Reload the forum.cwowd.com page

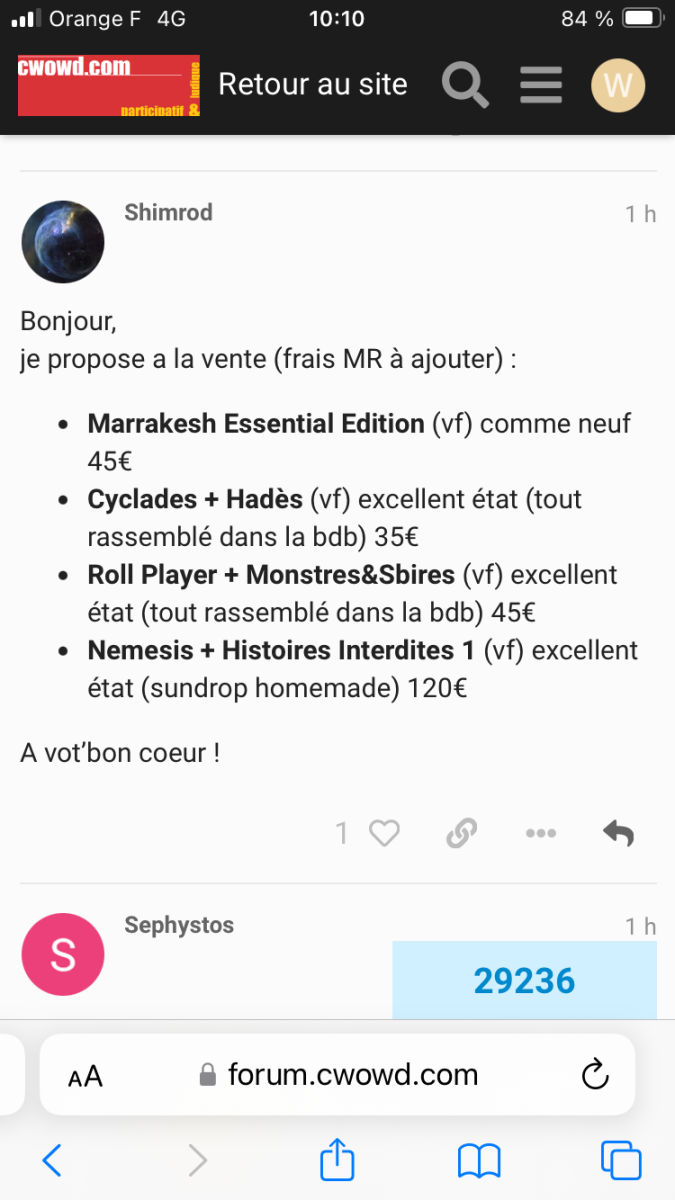(x=595, y=1076)
